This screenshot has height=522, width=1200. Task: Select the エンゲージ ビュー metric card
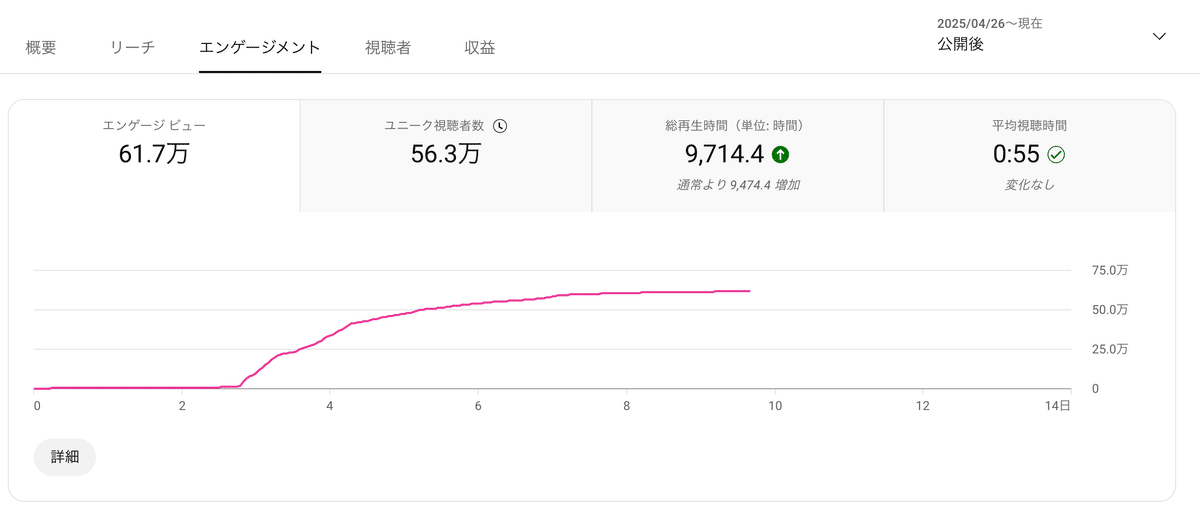(x=155, y=155)
